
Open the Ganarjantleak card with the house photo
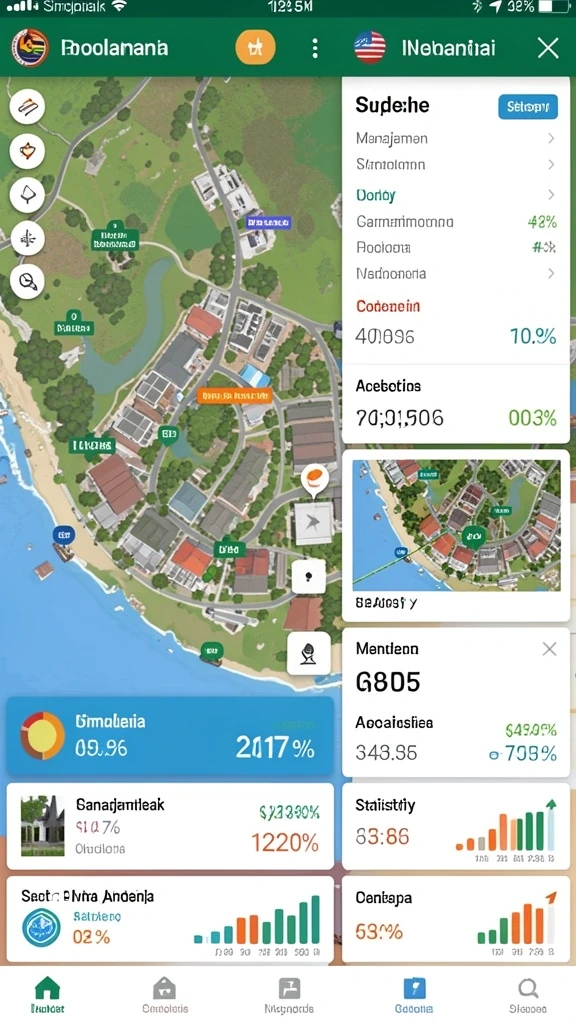(x=170, y=826)
